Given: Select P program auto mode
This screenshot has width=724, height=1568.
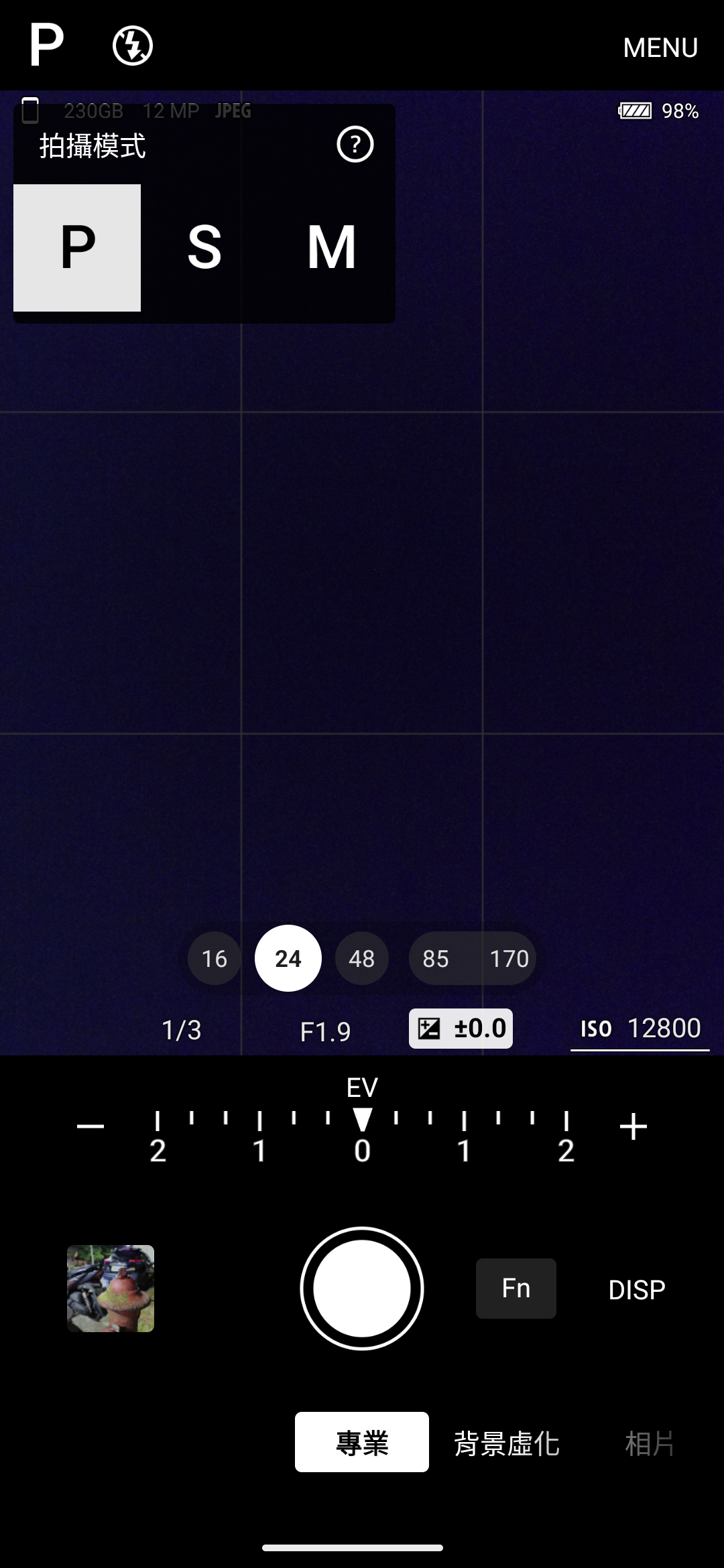Looking at the screenshot, I should click(x=77, y=247).
